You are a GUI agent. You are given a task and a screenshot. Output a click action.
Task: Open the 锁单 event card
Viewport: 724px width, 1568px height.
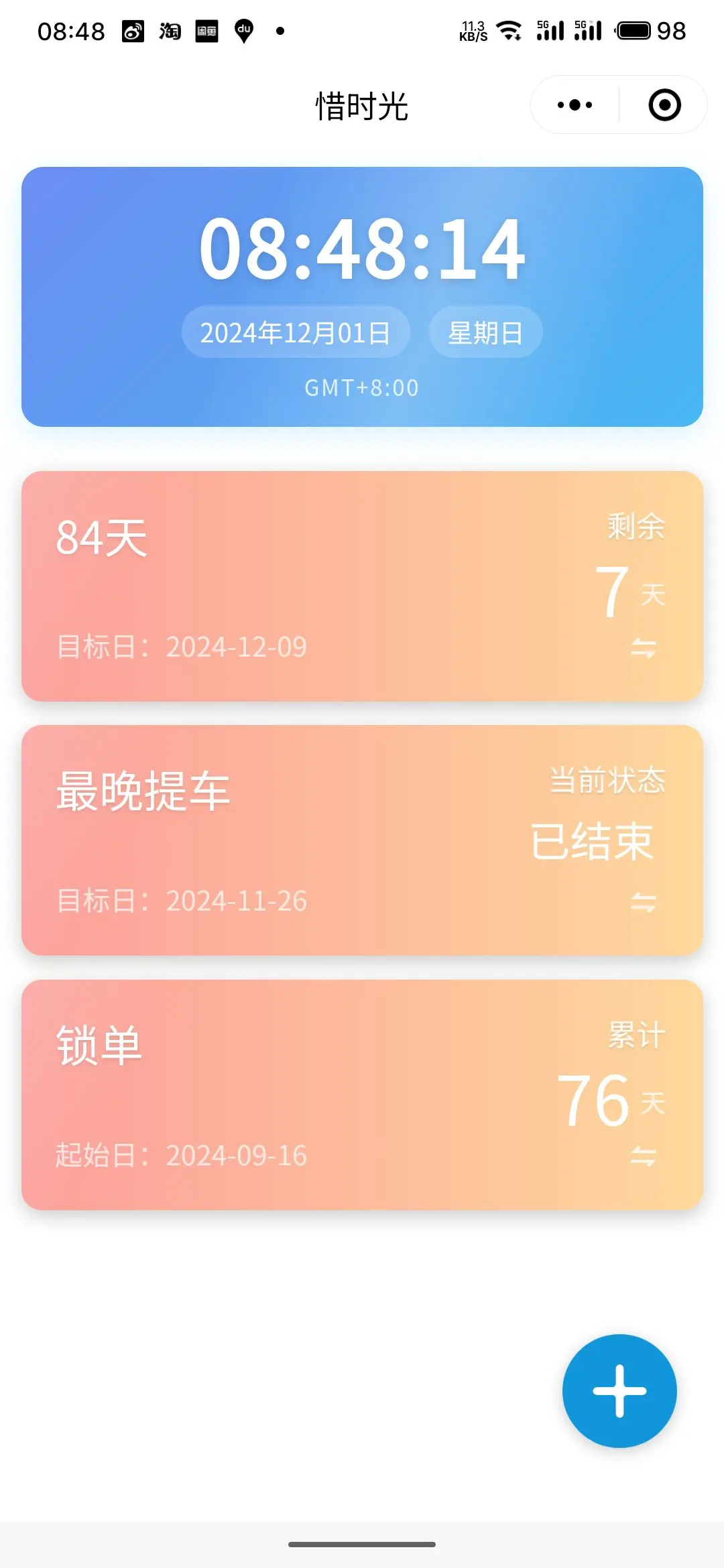[362, 1095]
